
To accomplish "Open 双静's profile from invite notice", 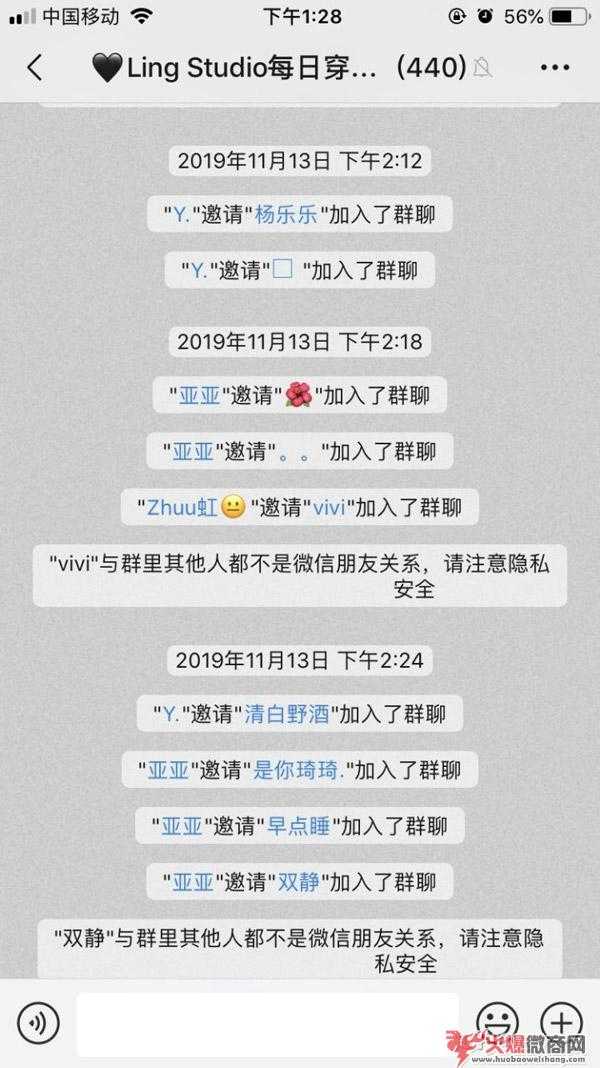I will tap(299, 882).
